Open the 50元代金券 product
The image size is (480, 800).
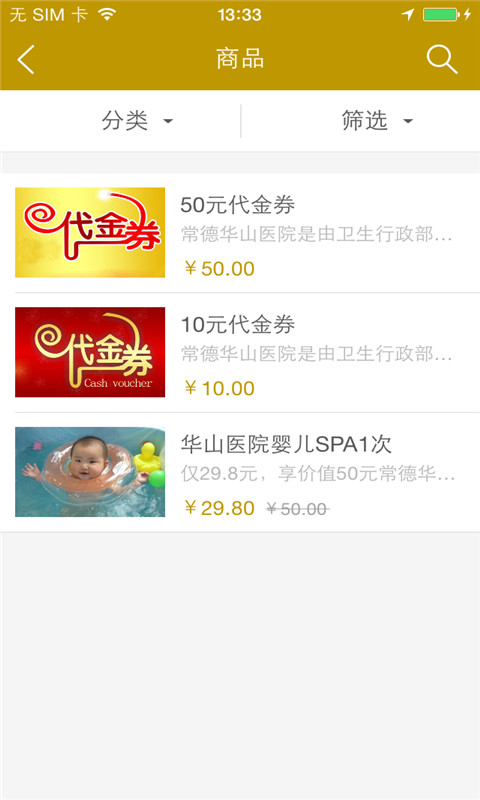(x=240, y=233)
